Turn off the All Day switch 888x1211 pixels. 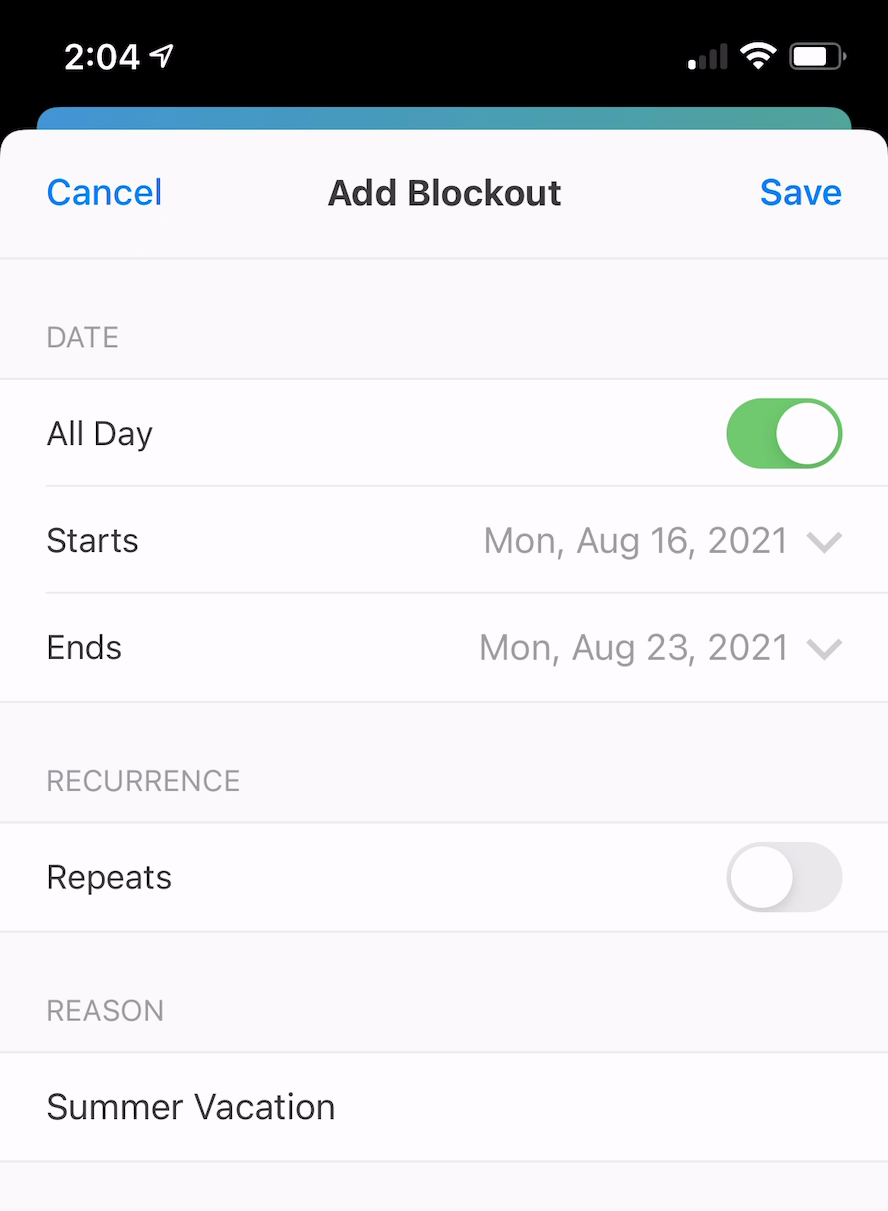pyautogui.click(x=783, y=434)
